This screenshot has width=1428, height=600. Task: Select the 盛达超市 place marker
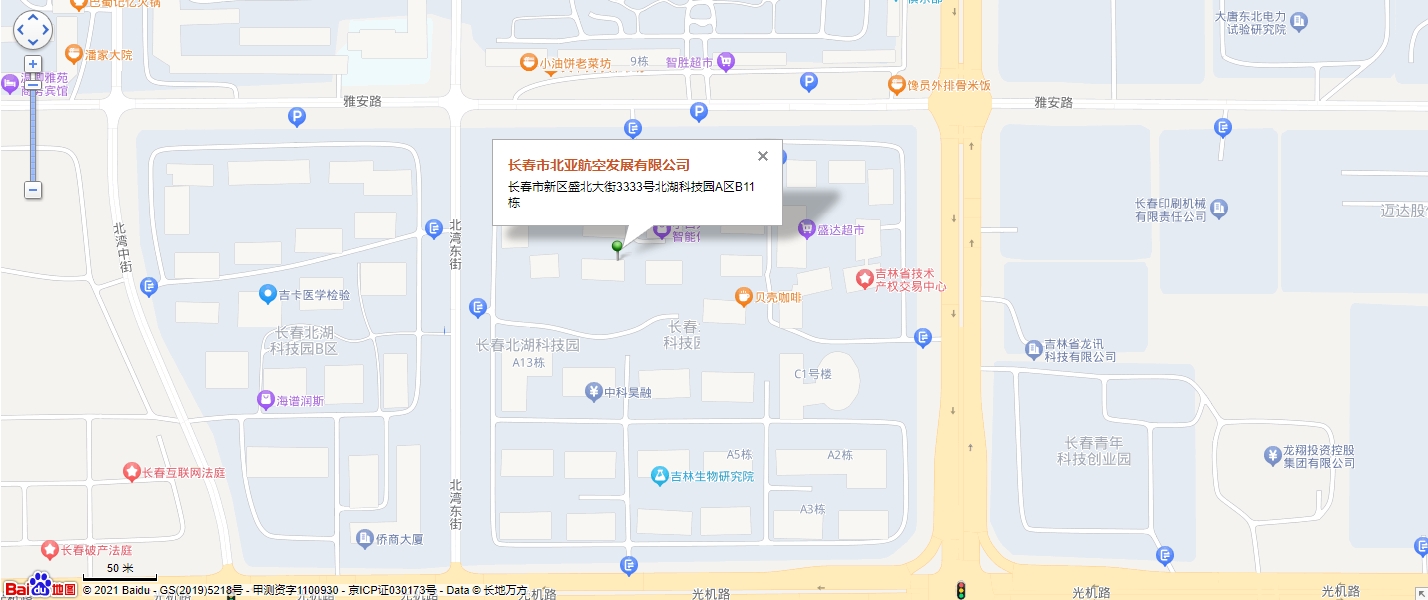806,229
